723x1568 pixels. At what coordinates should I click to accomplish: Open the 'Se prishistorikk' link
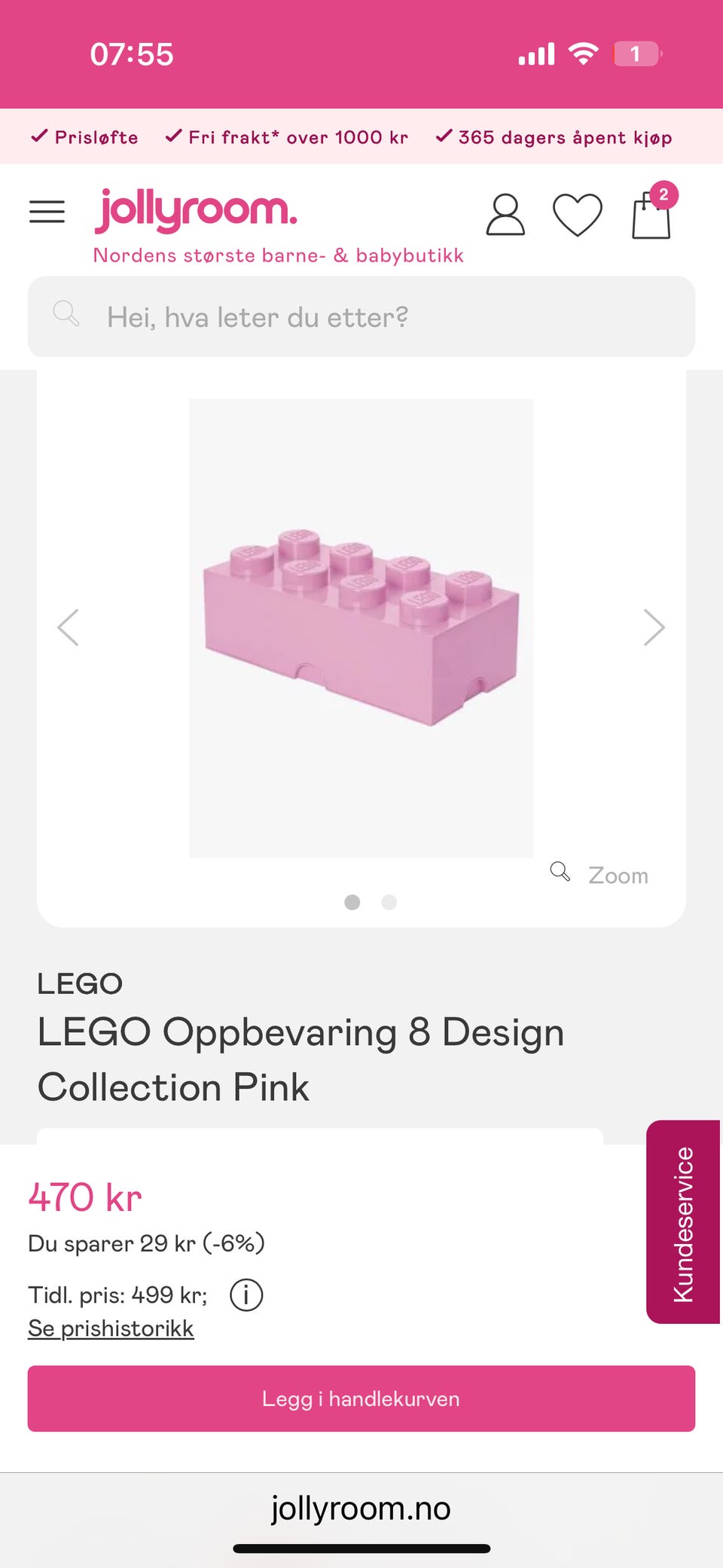coord(111,1328)
